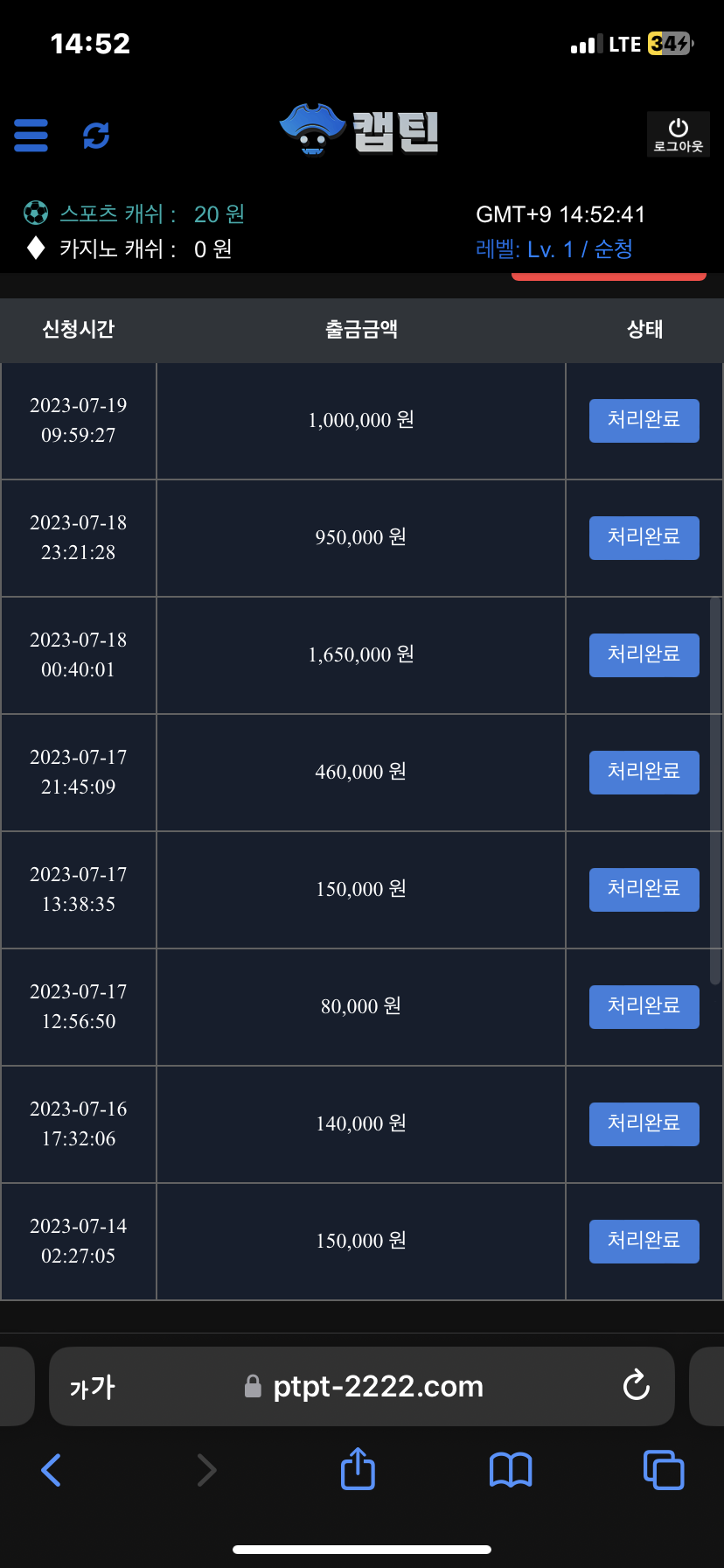Image resolution: width=724 pixels, height=1568 pixels.
Task: Open the hamburger menu
Action: pos(31,136)
